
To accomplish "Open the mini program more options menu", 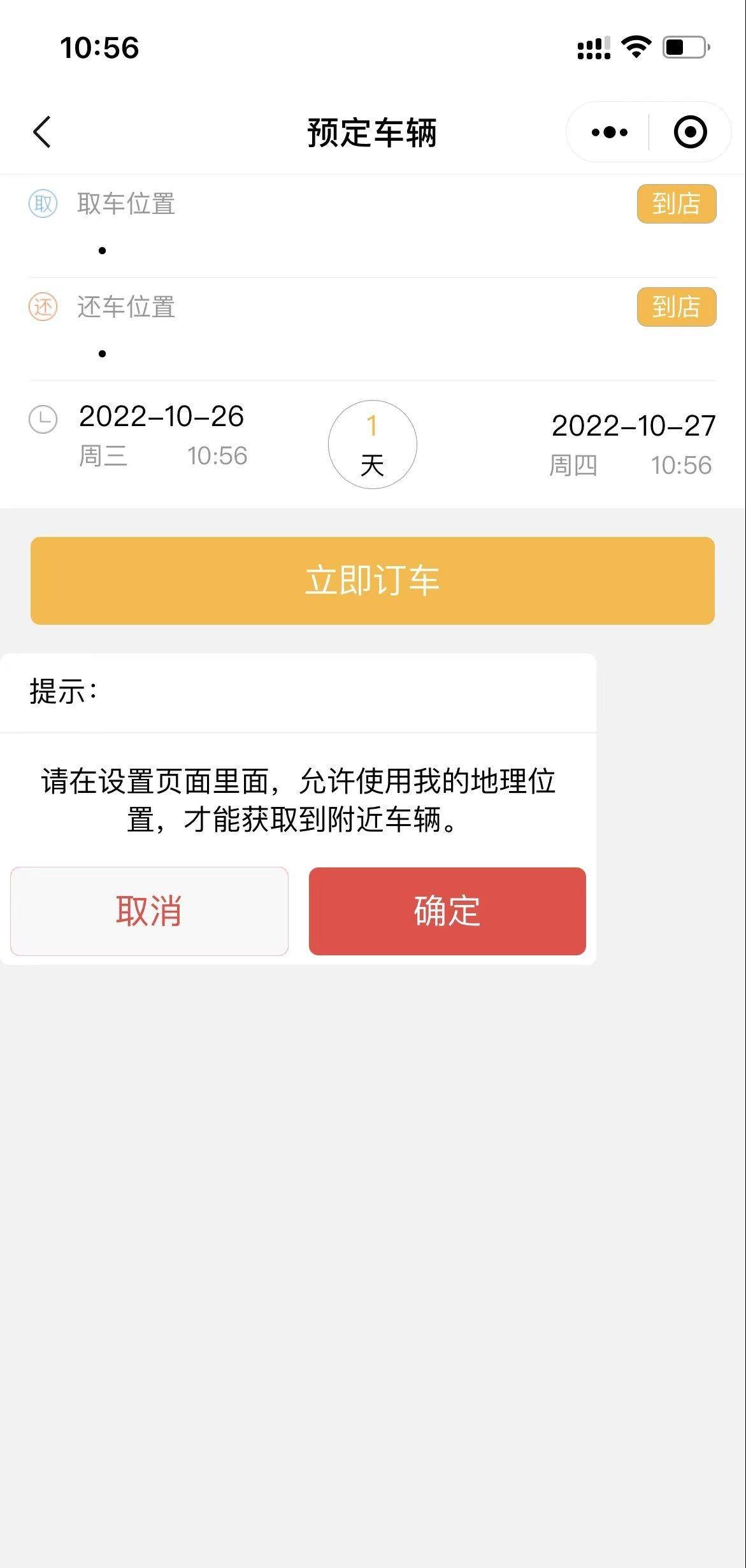I will coord(609,132).
